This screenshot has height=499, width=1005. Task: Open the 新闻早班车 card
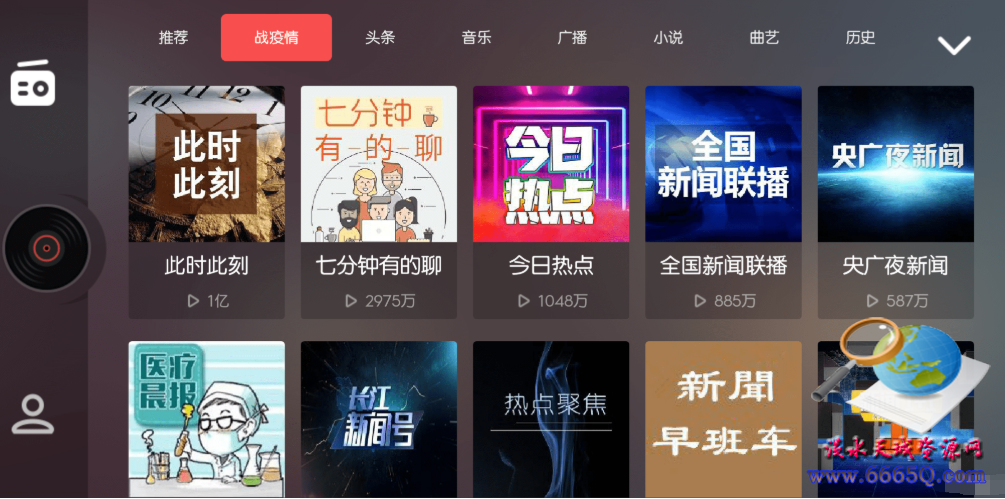pyautogui.click(x=723, y=420)
